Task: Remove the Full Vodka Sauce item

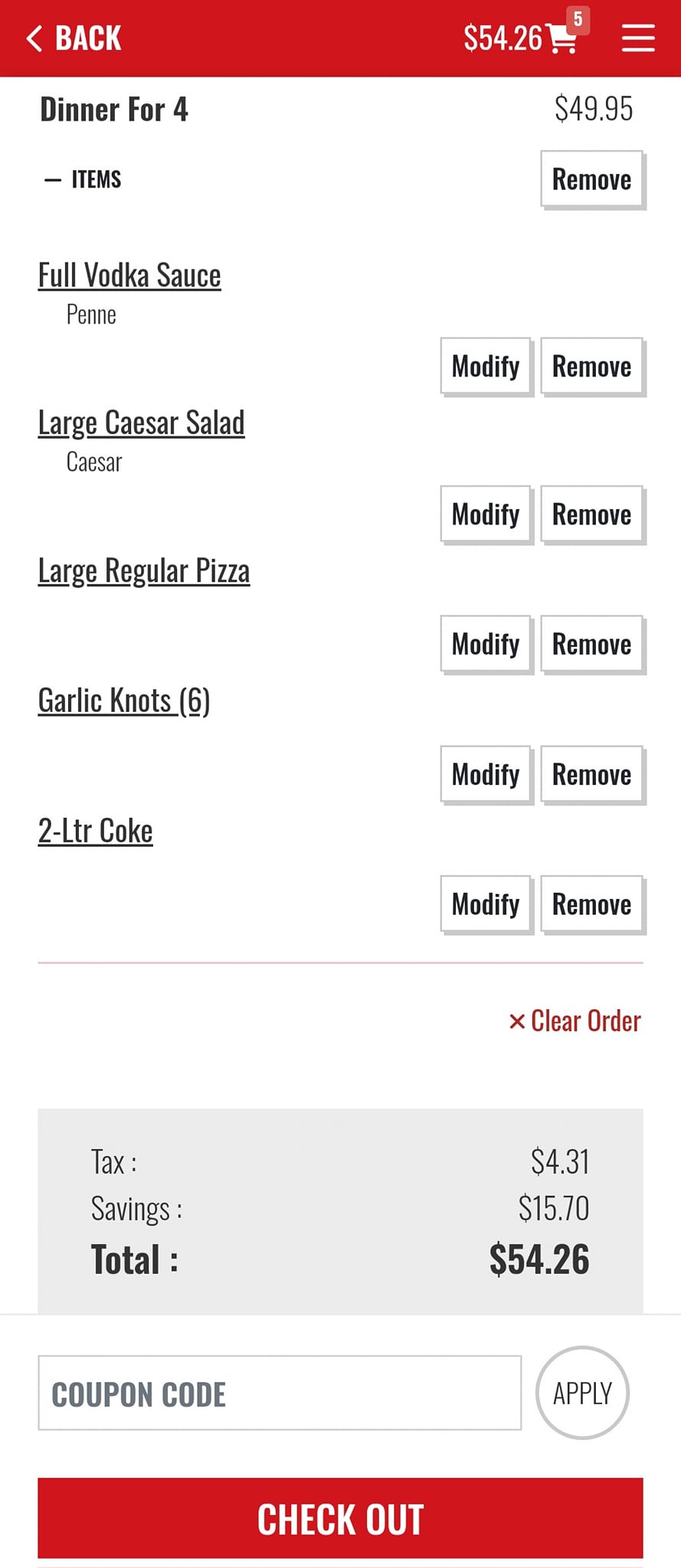Action: (591, 367)
